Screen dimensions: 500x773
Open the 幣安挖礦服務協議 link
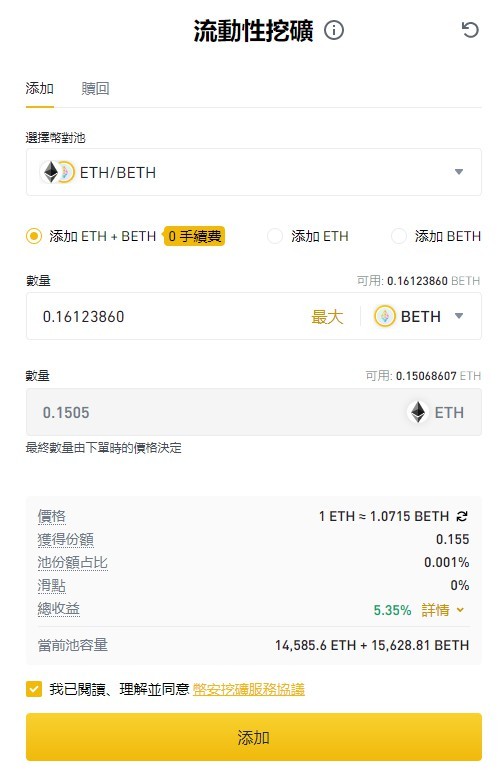(249, 689)
